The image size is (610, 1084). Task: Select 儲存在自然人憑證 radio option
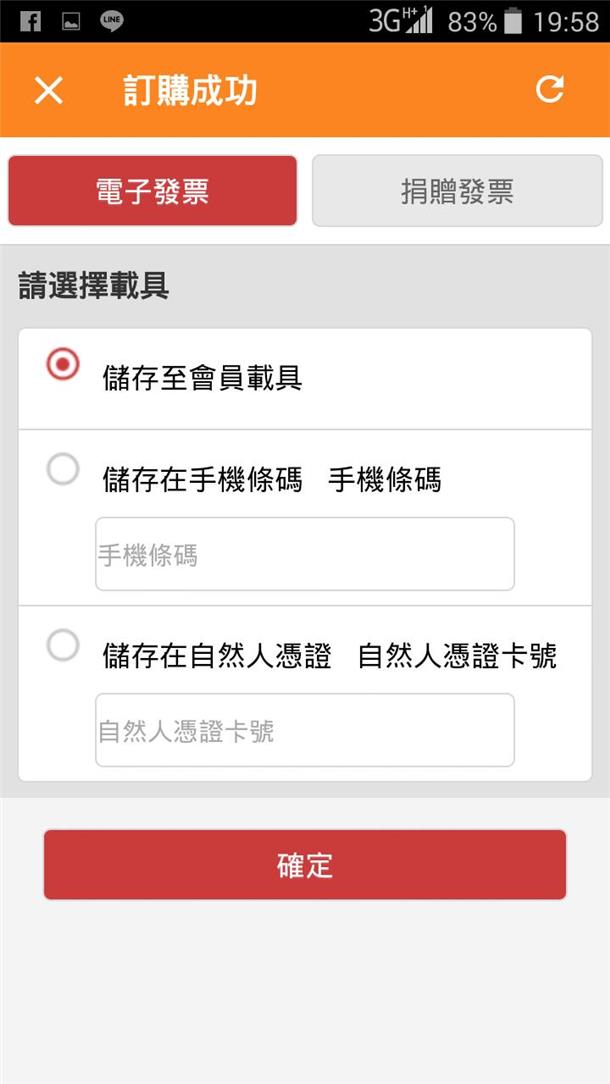tap(63, 646)
